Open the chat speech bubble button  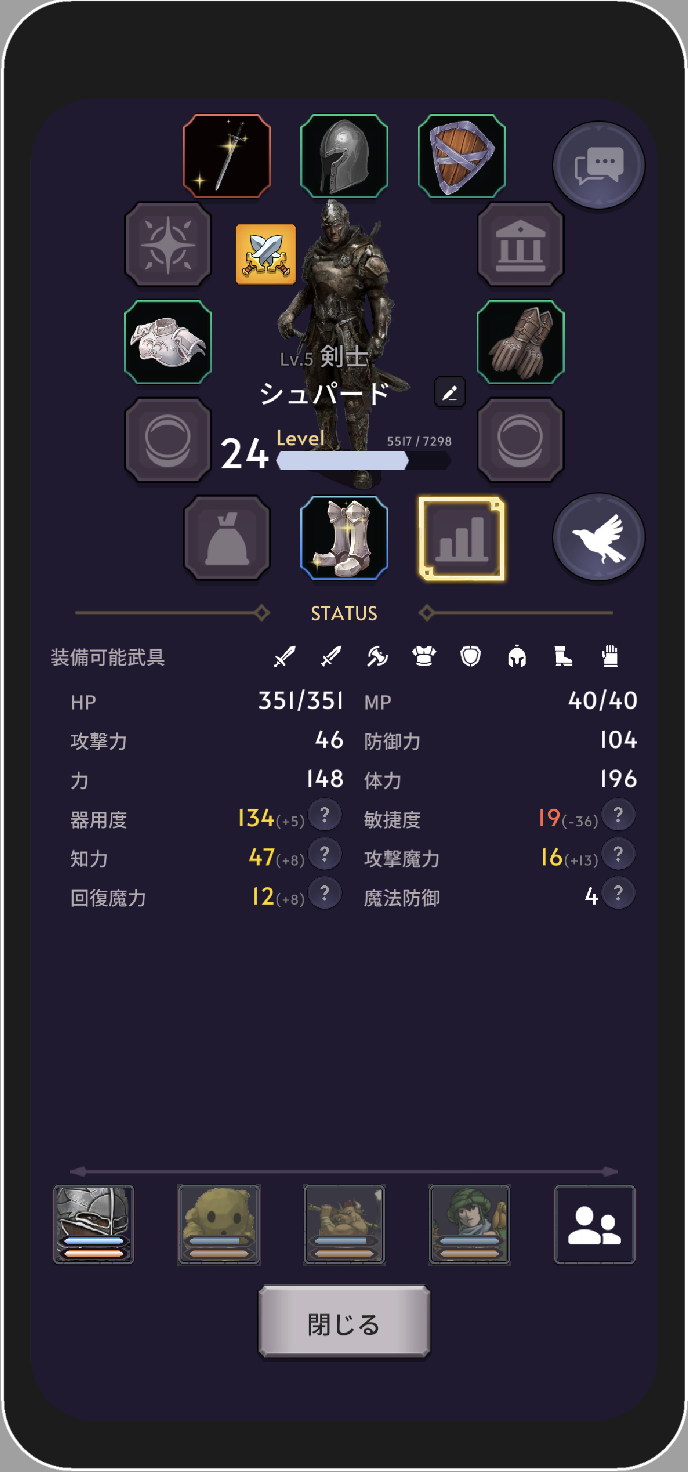click(x=599, y=166)
